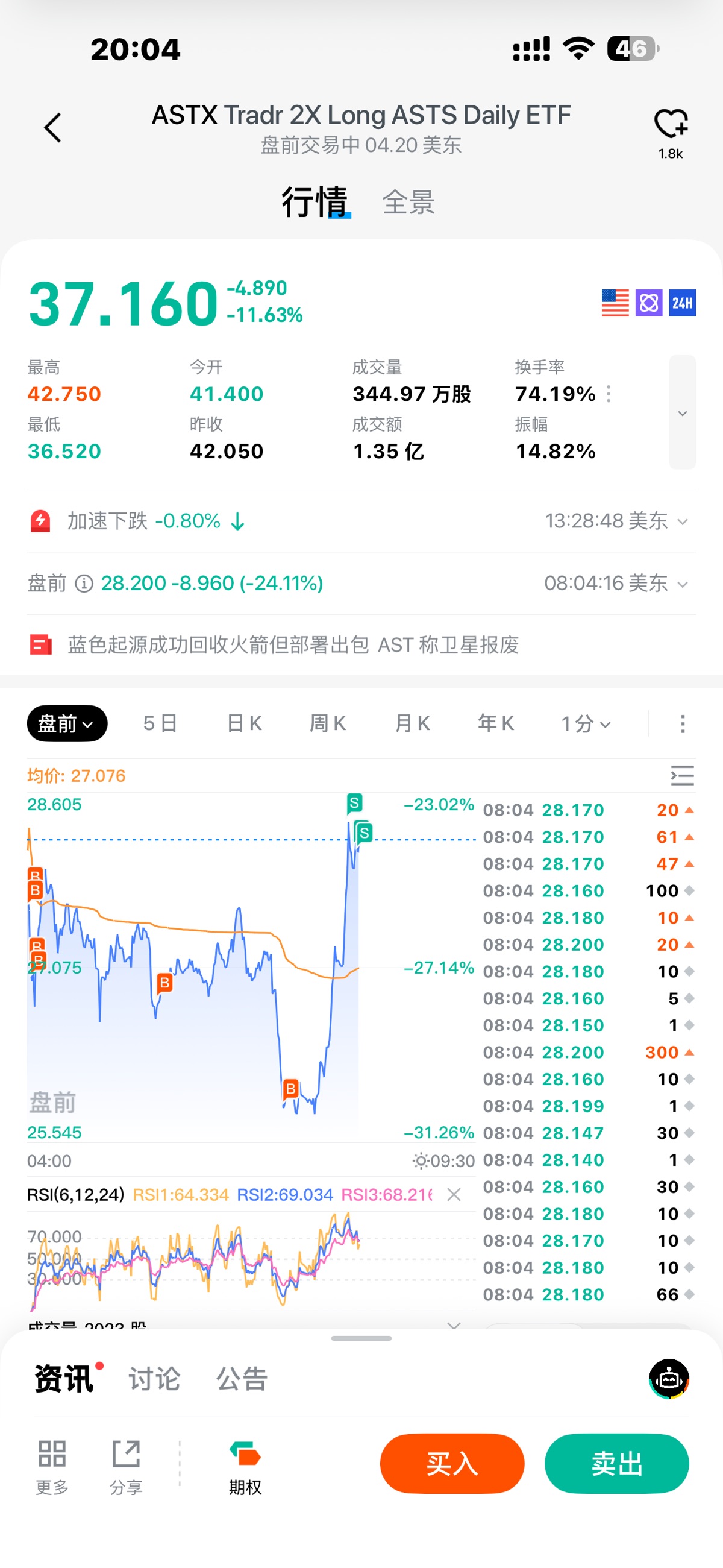This screenshot has height=1568, width=723.
Task: Open the 讨论 tab
Action: 155,1379
